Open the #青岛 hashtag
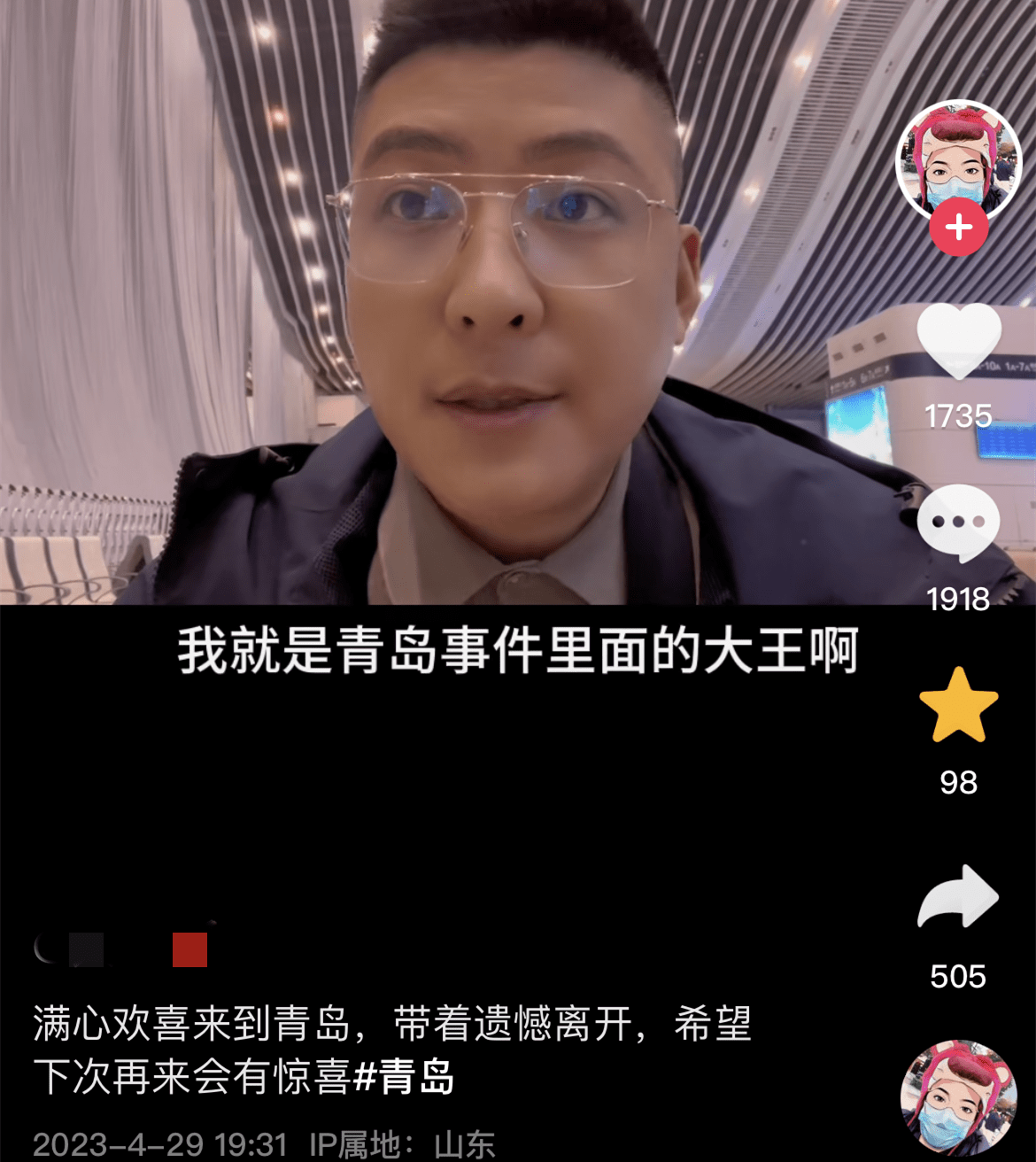The image size is (1036, 1162). pos(404,1077)
